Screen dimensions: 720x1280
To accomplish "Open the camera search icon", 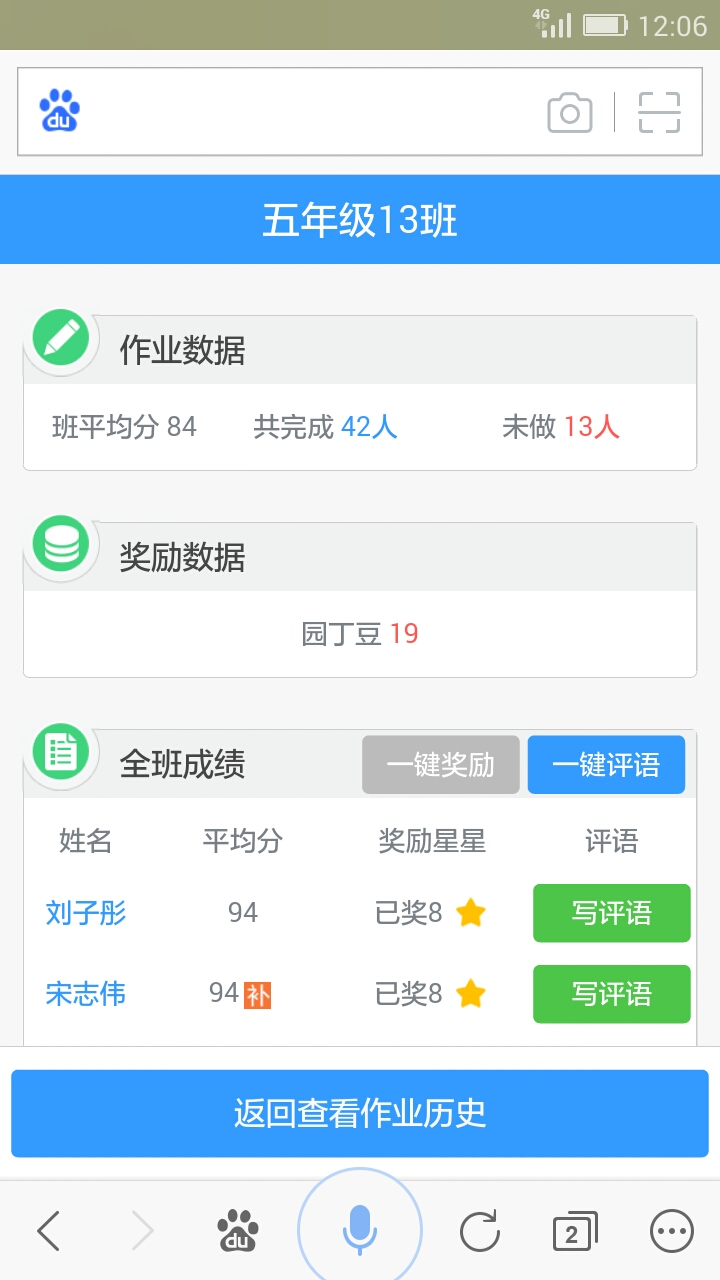I will pos(570,112).
